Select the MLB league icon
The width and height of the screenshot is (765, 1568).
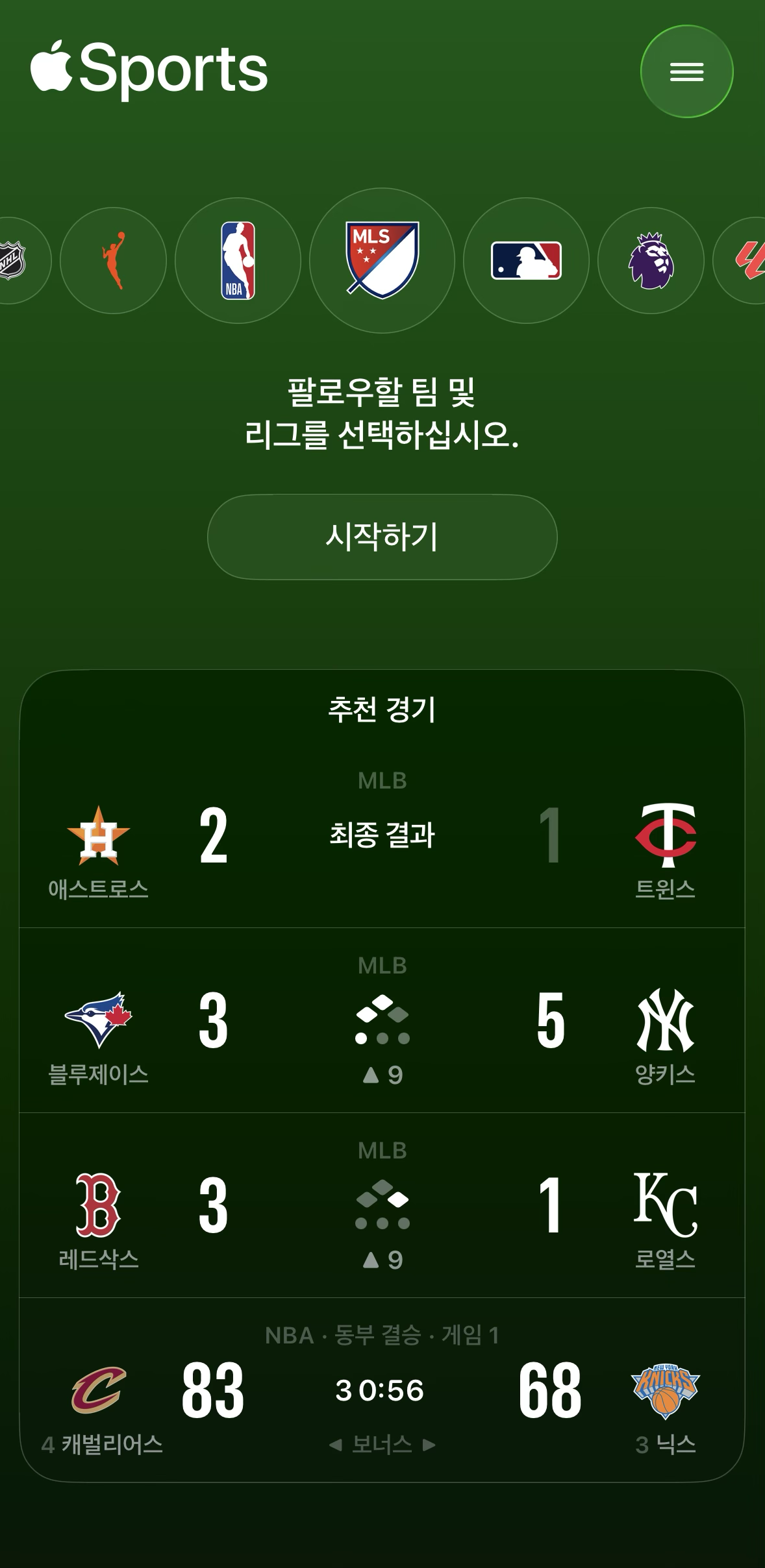[526, 260]
